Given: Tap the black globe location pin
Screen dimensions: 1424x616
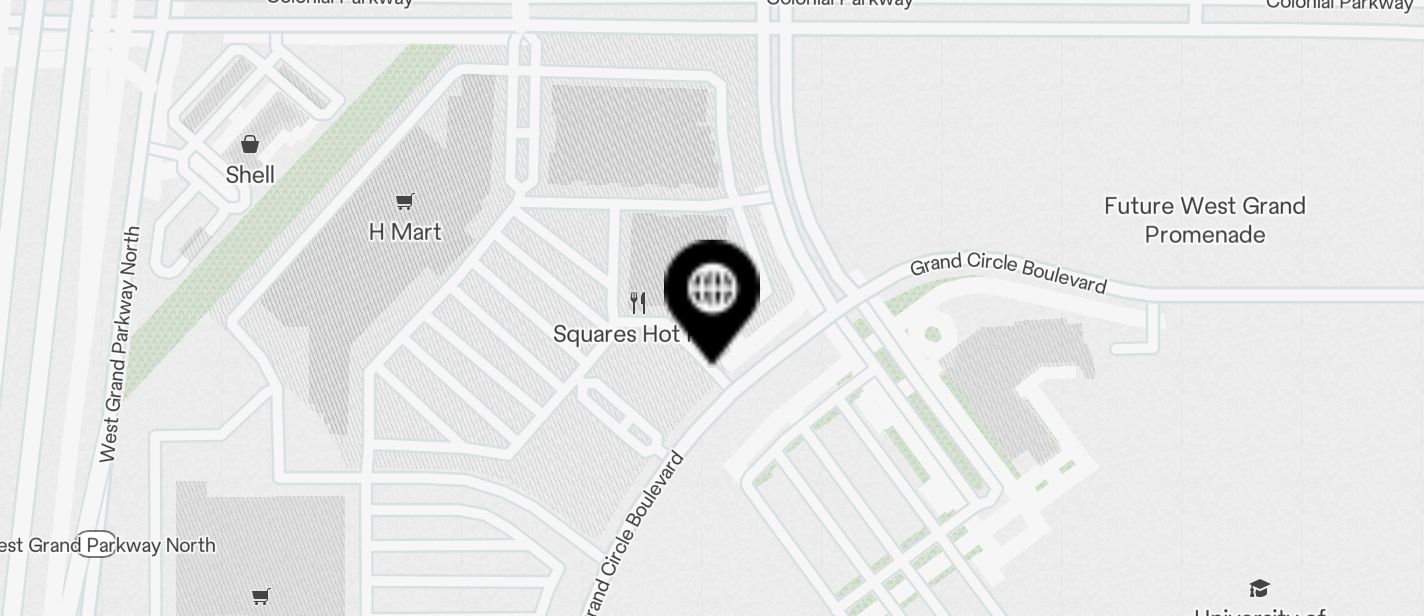Looking at the screenshot, I should [x=711, y=289].
